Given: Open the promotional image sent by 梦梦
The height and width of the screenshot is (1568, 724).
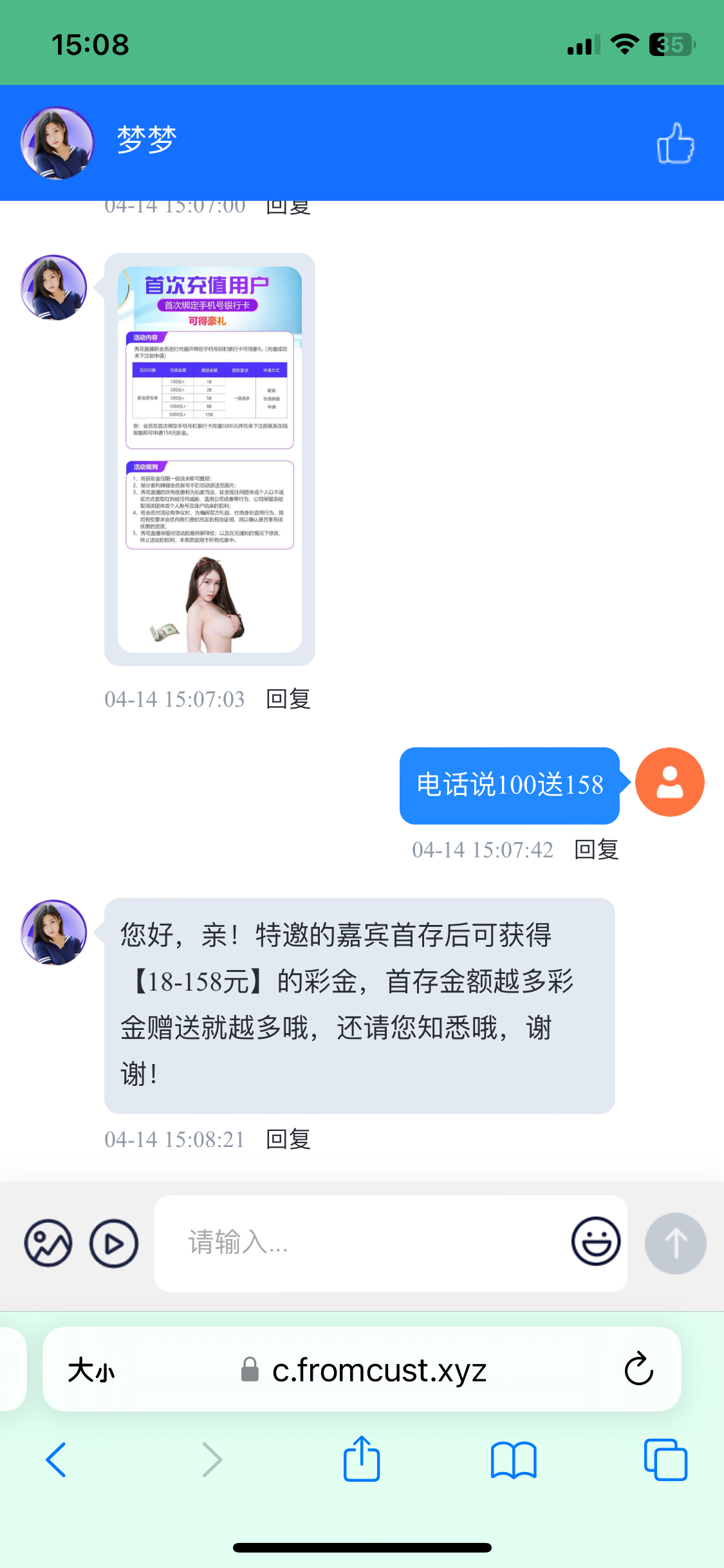Looking at the screenshot, I should (210, 459).
